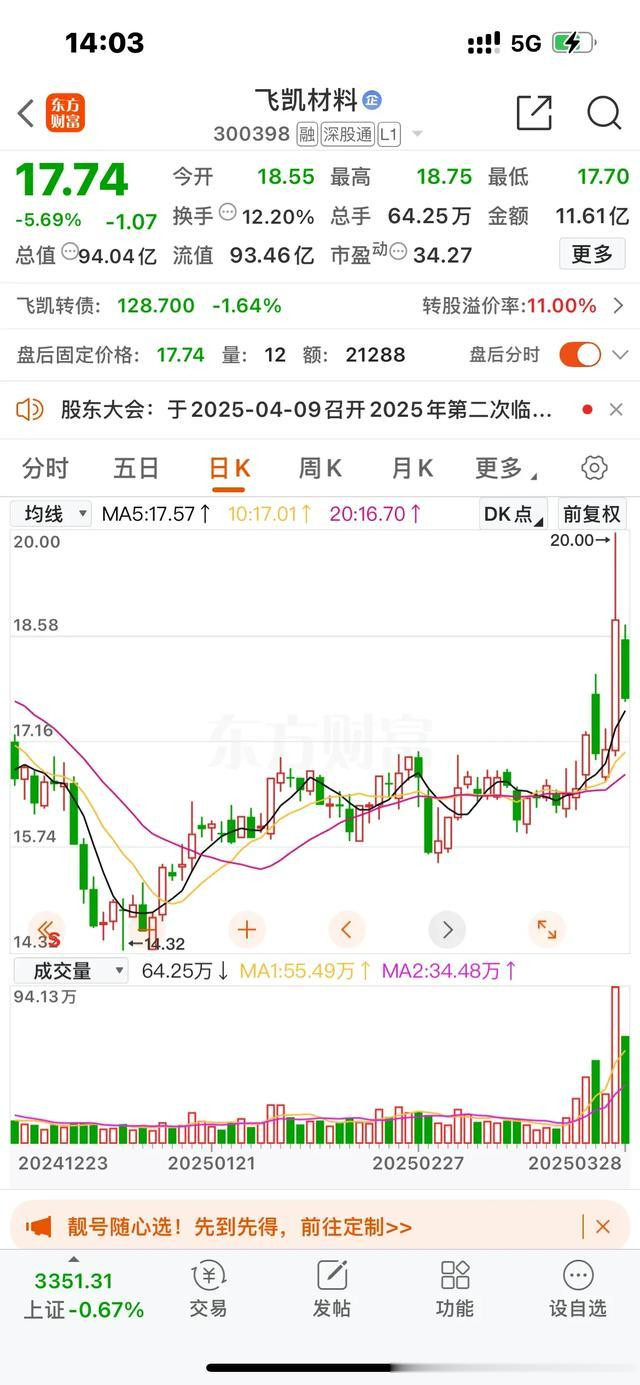Expand the 更多 chart period options
The image size is (640, 1385).
tap(505, 468)
